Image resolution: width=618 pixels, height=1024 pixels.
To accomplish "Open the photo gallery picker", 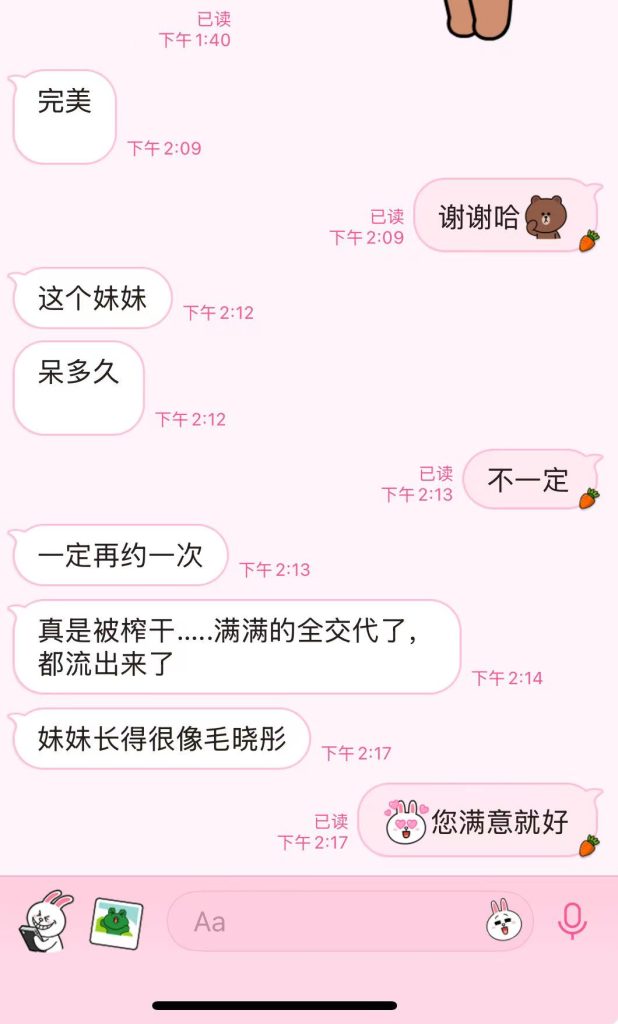I will pos(115,922).
